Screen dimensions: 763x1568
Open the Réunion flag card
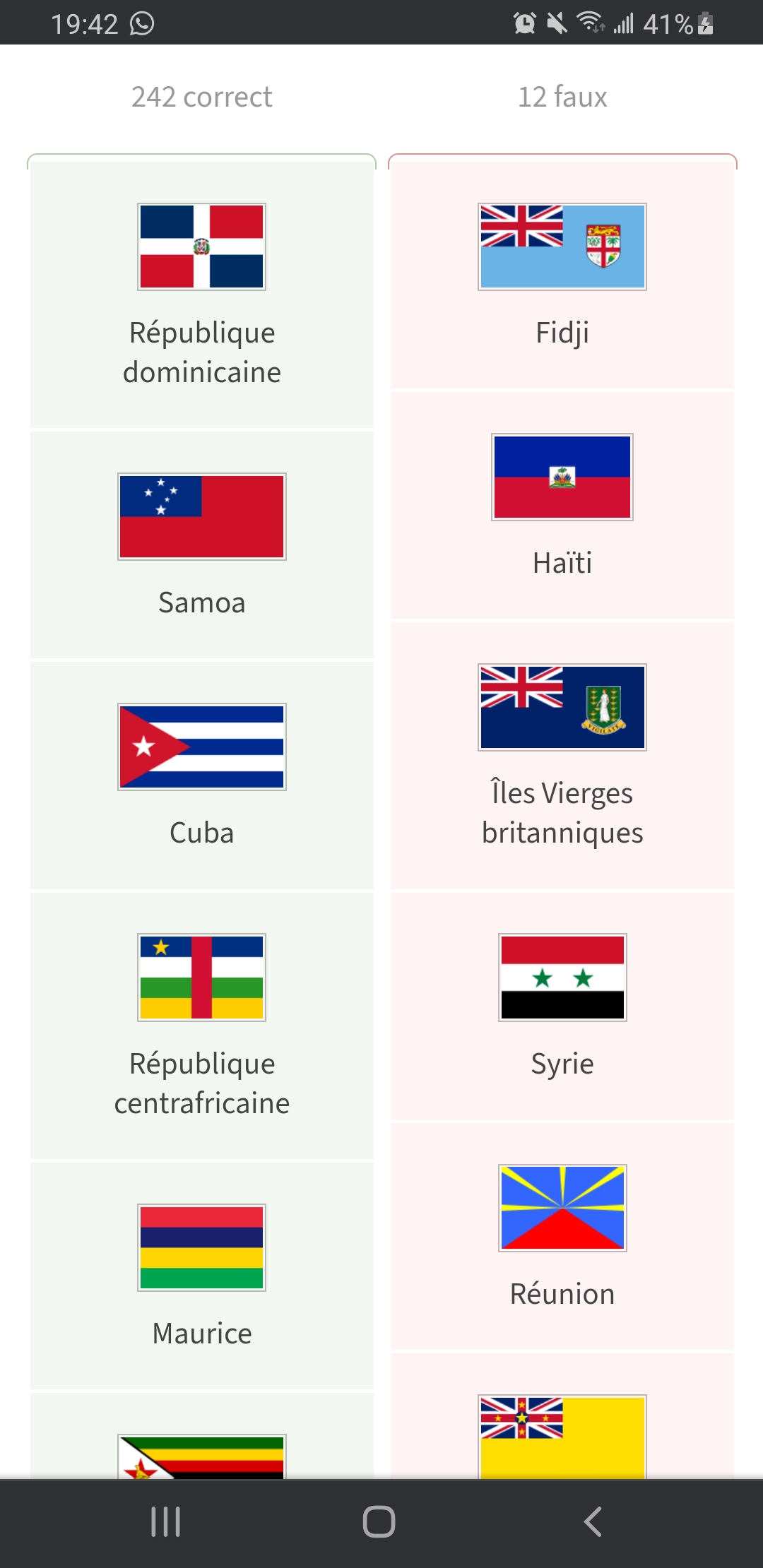click(x=562, y=1236)
